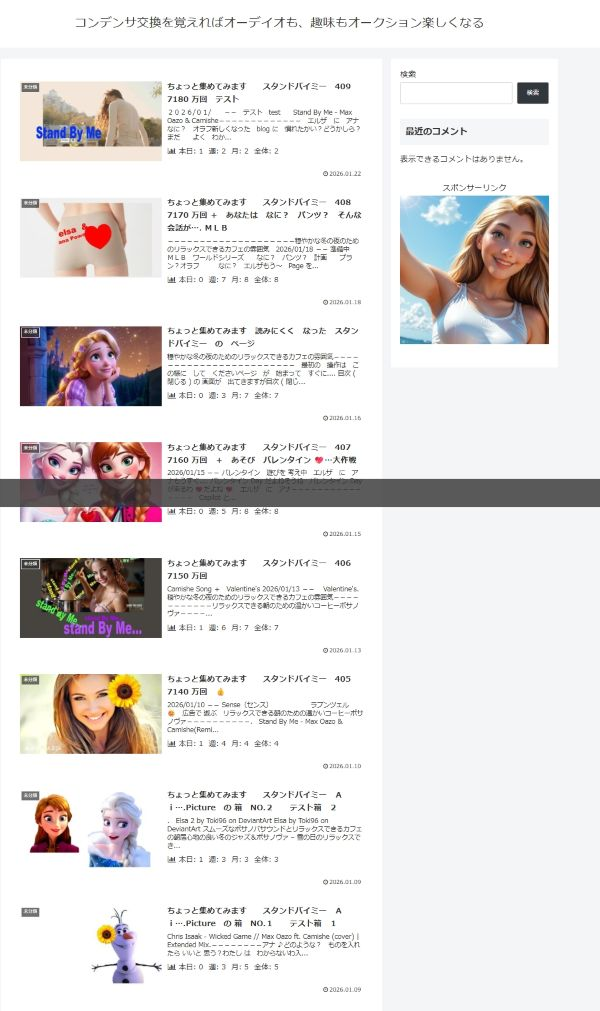Open post Picture の 箱 NO.2 テスト箱 2
The width and height of the screenshot is (600, 1011).
258,801
